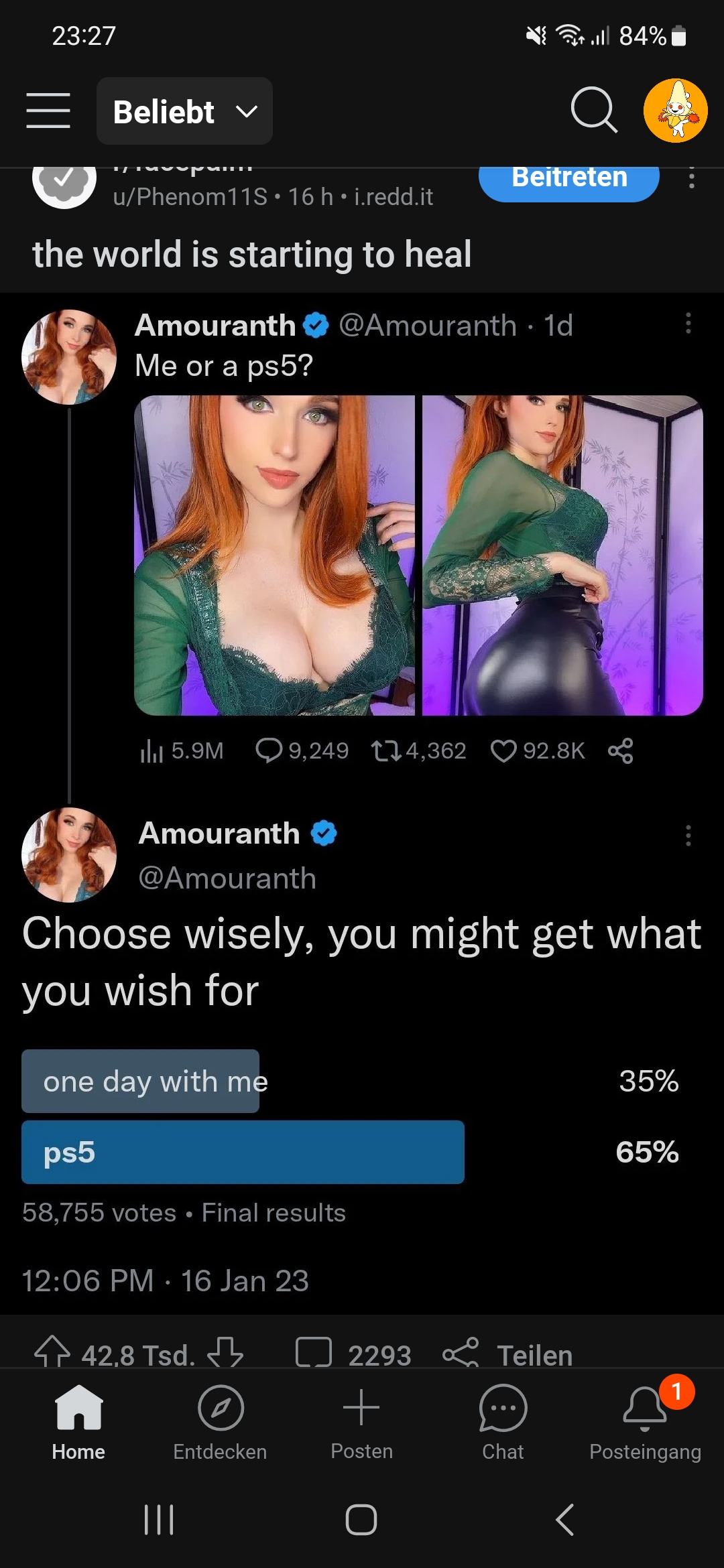Create a new post via Posten
724x1568 pixels.
tap(361, 1422)
